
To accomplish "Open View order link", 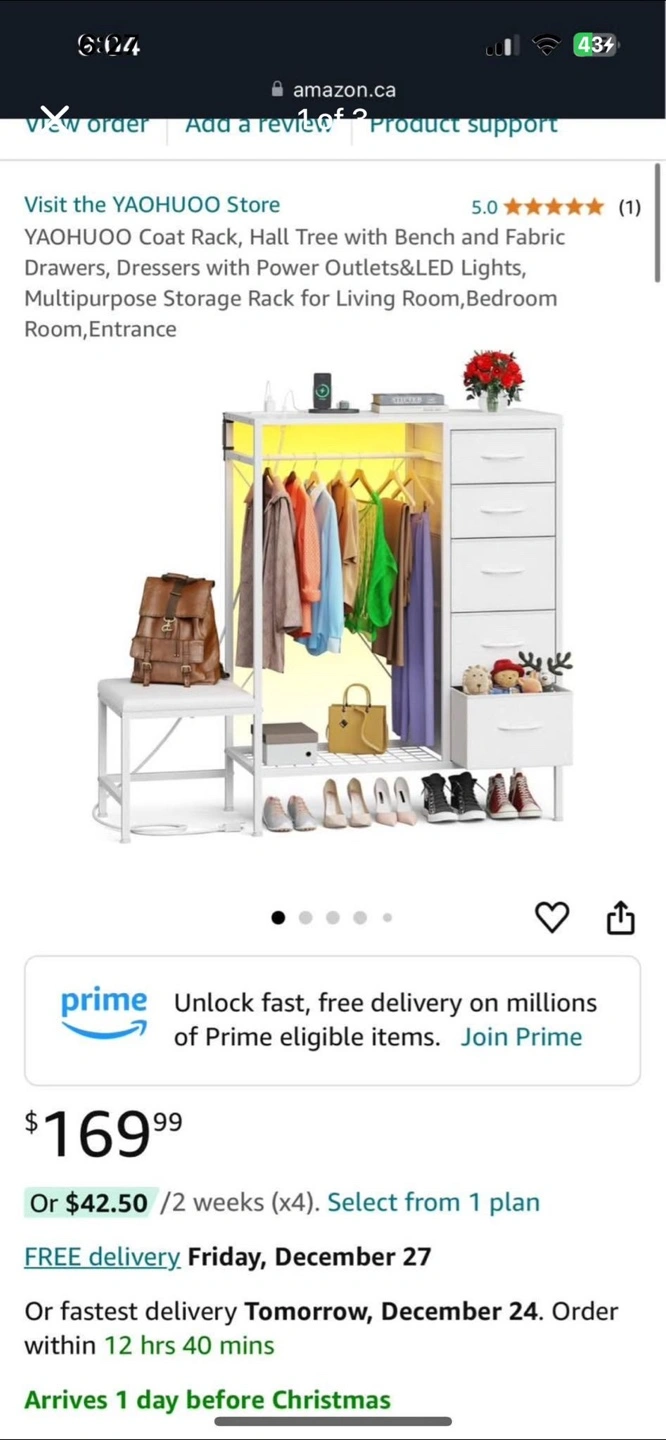I will [86, 126].
